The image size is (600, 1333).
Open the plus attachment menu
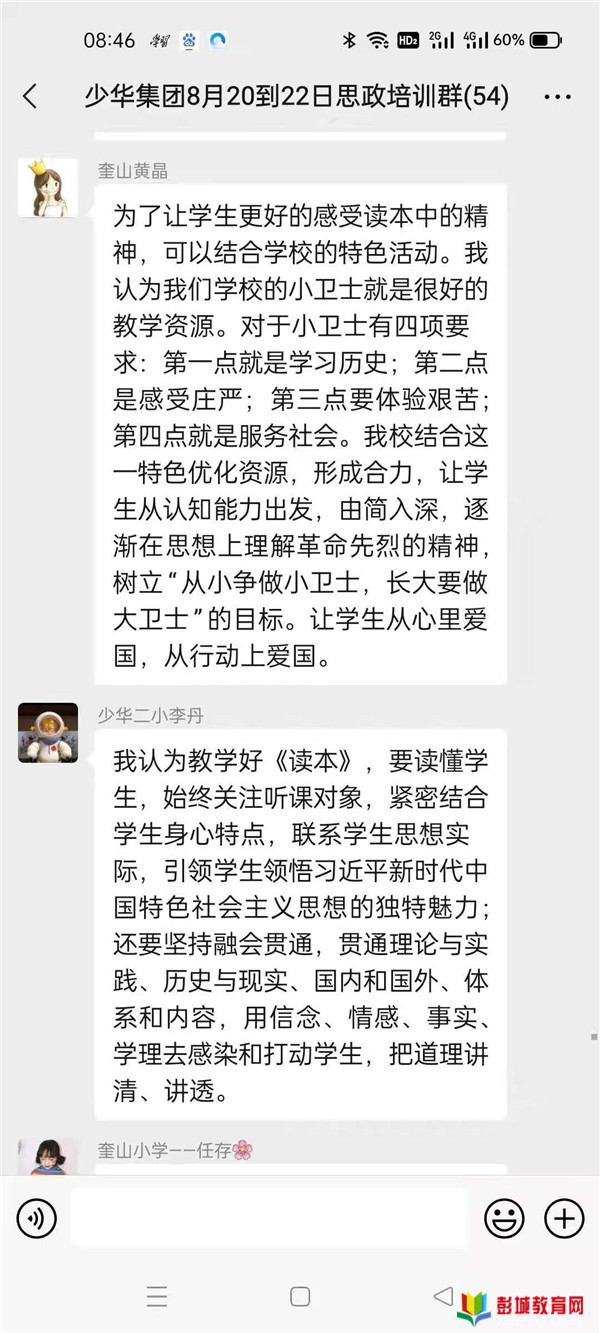click(x=564, y=1218)
